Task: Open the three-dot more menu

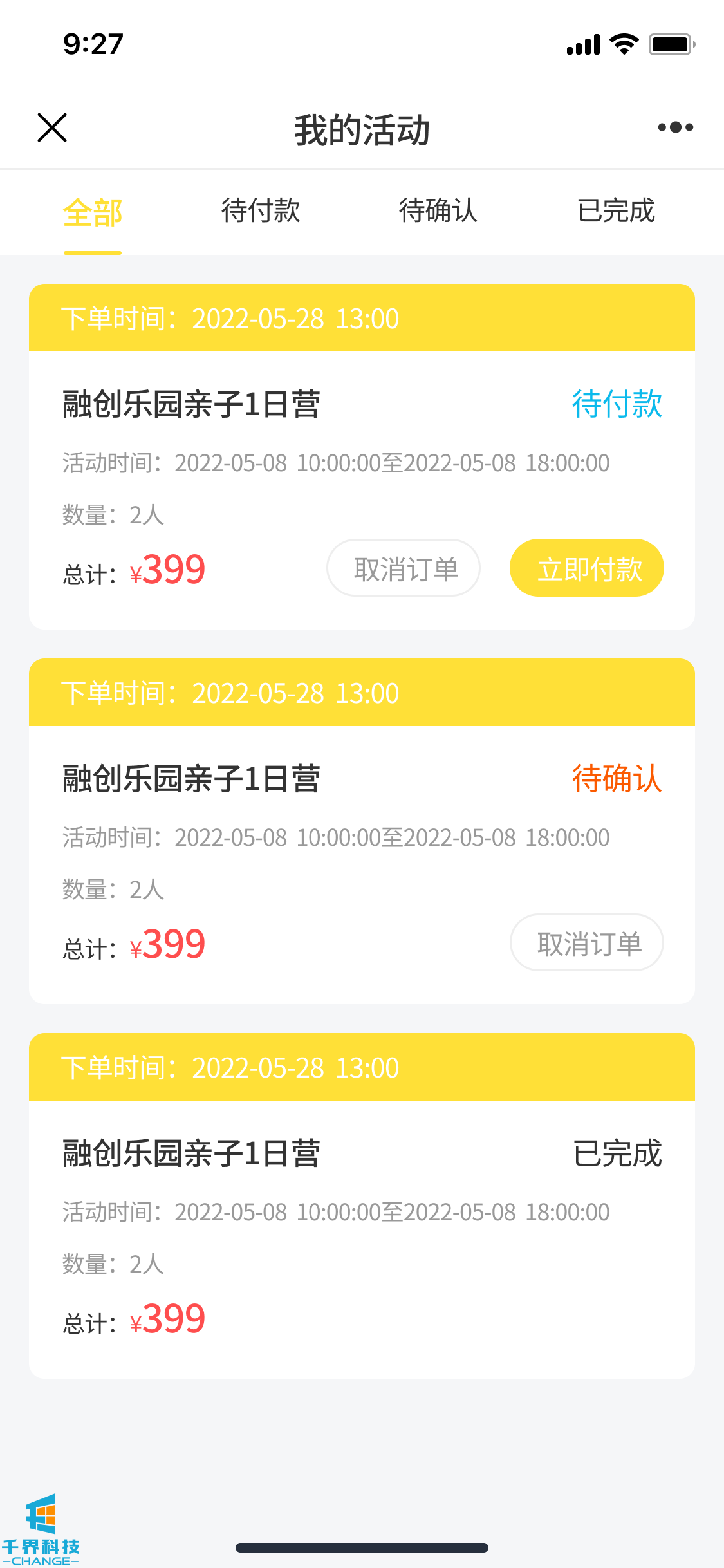Action: pyautogui.click(x=675, y=127)
